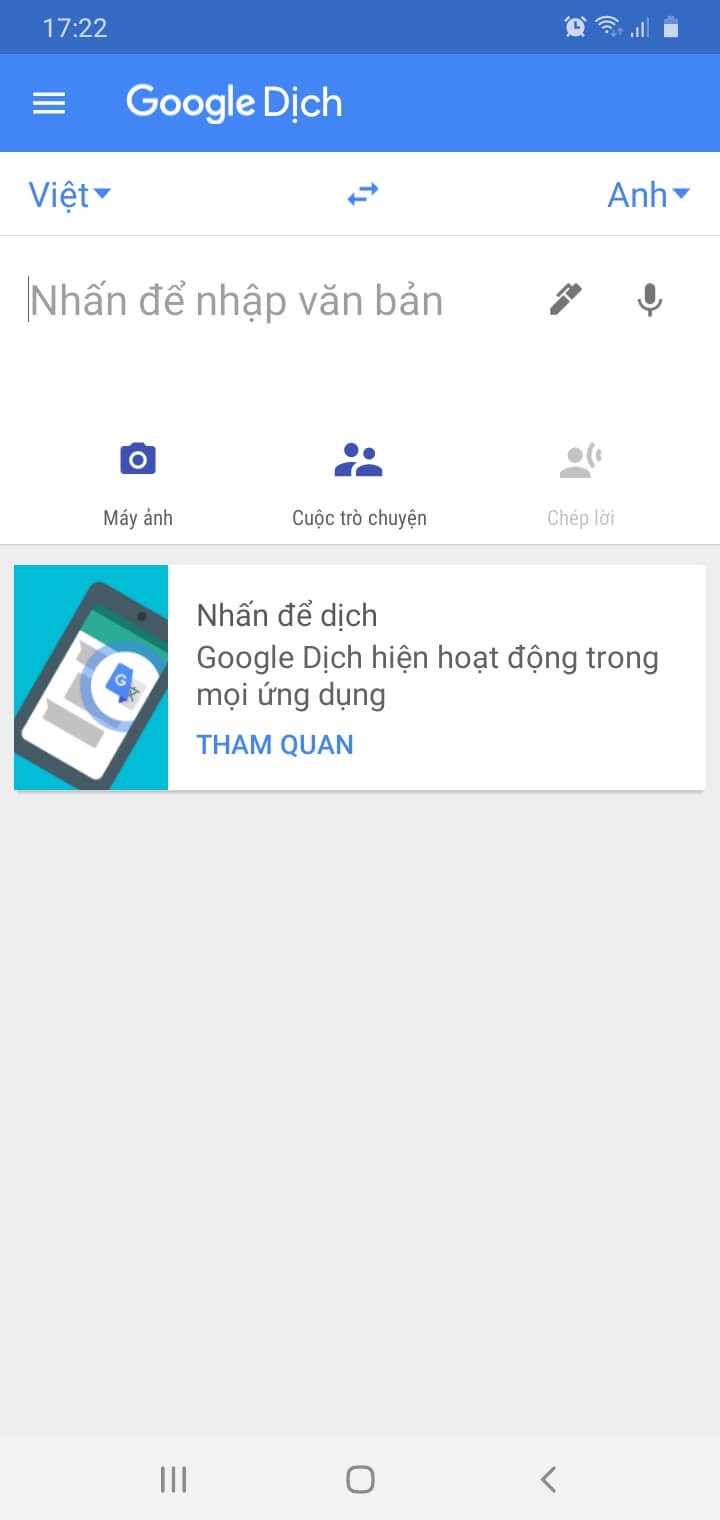
Task: Tap the THAM QUAN tour link
Action: pyautogui.click(x=275, y=744)
